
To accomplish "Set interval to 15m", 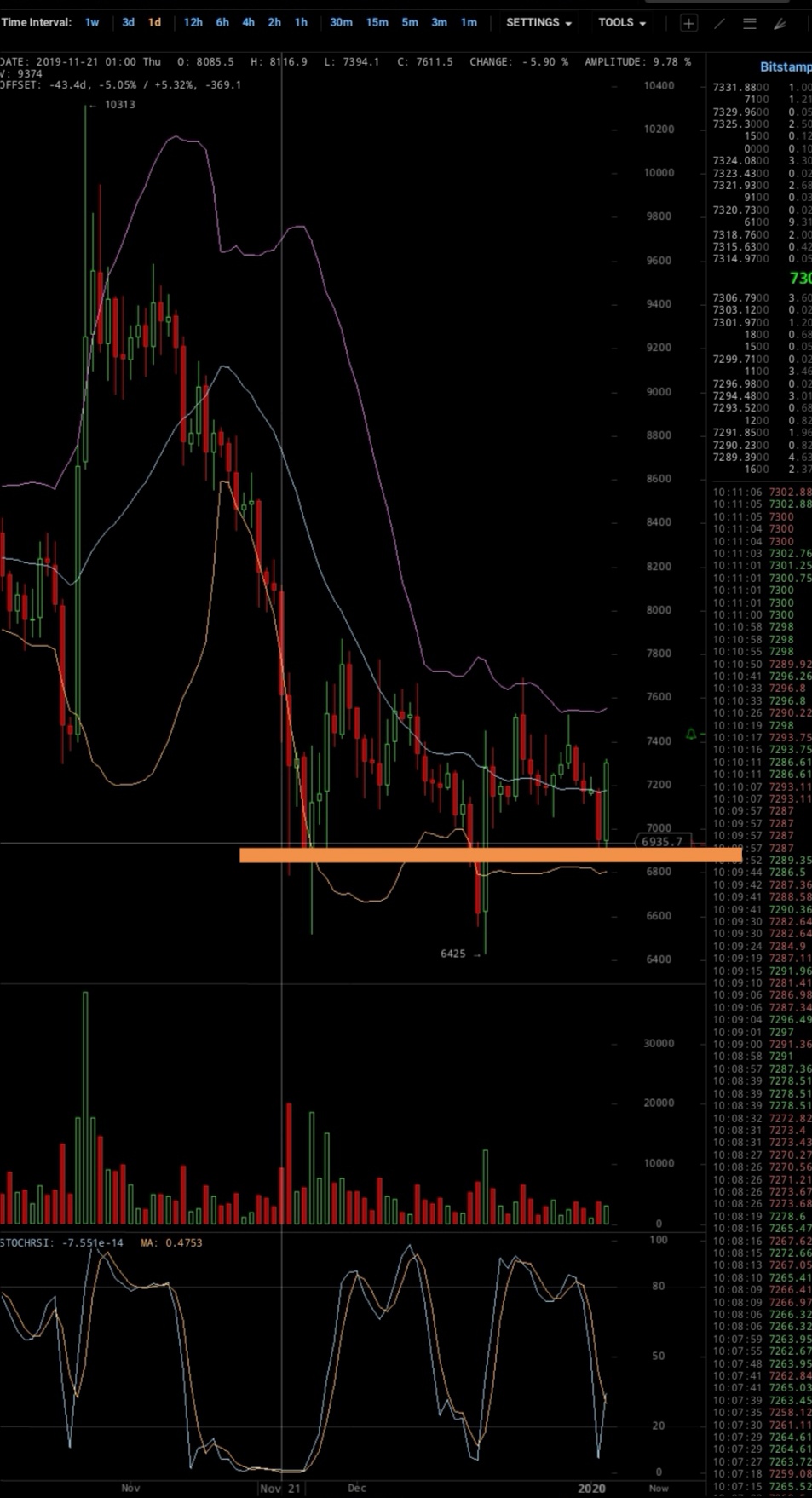I will pyautogui.click(x=377, y=22).
